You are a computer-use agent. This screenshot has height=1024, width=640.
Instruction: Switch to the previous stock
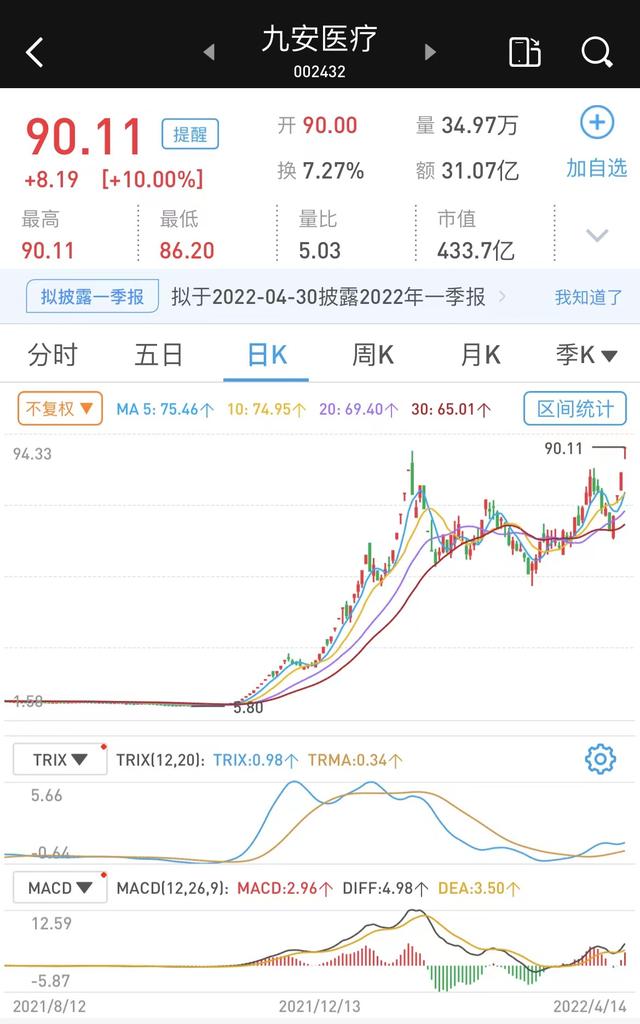tap(209, 52)
